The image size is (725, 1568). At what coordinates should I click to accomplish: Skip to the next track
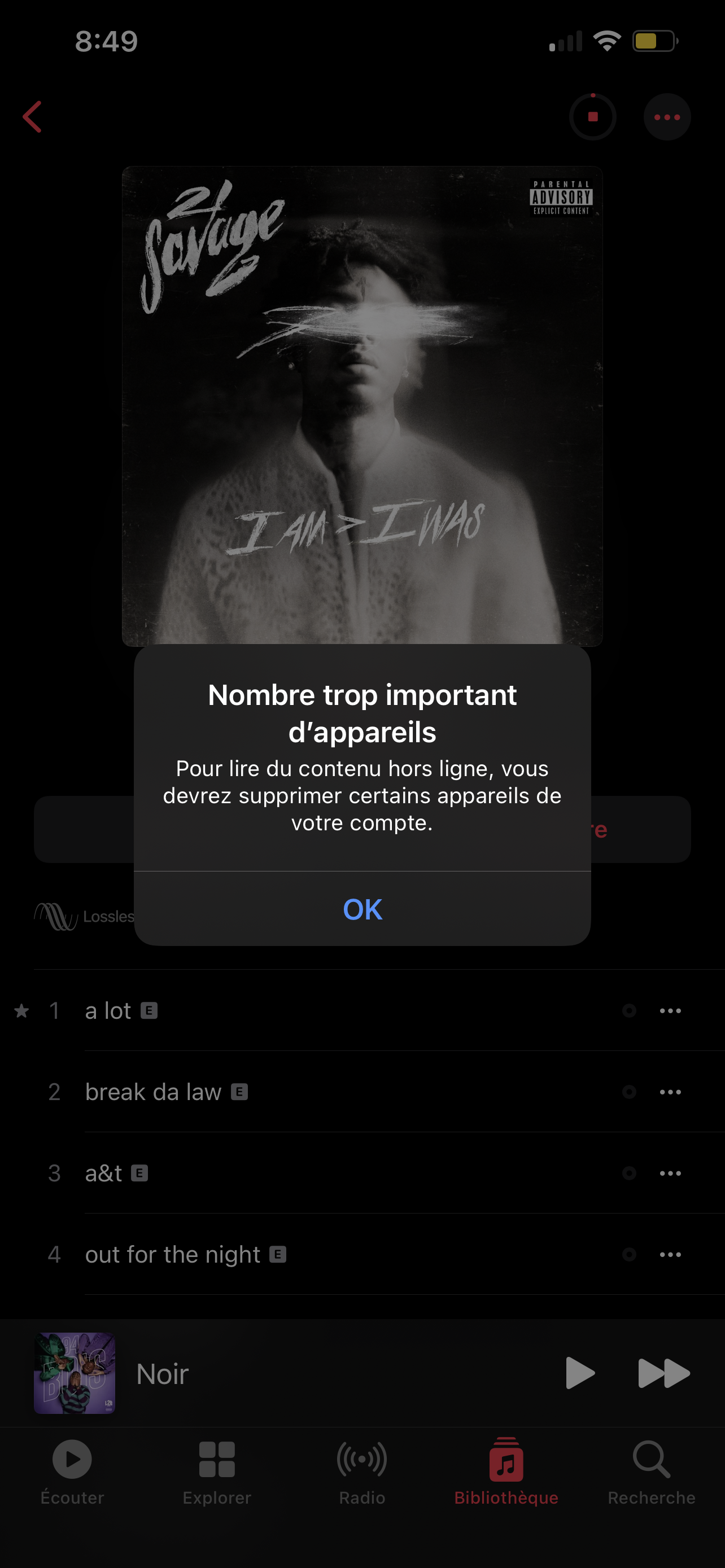[x=663, y=1373]
